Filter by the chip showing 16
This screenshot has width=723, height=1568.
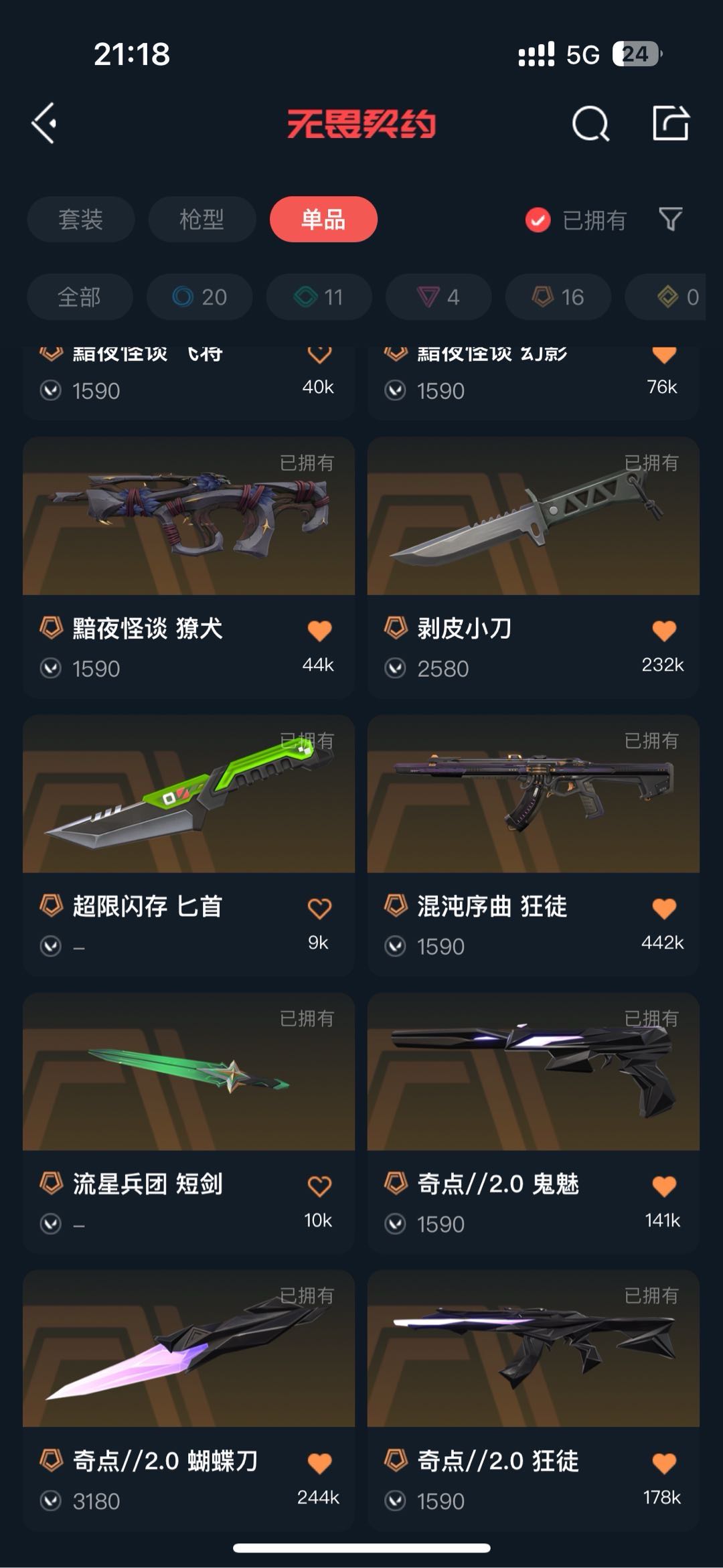(x=558, y=297)
